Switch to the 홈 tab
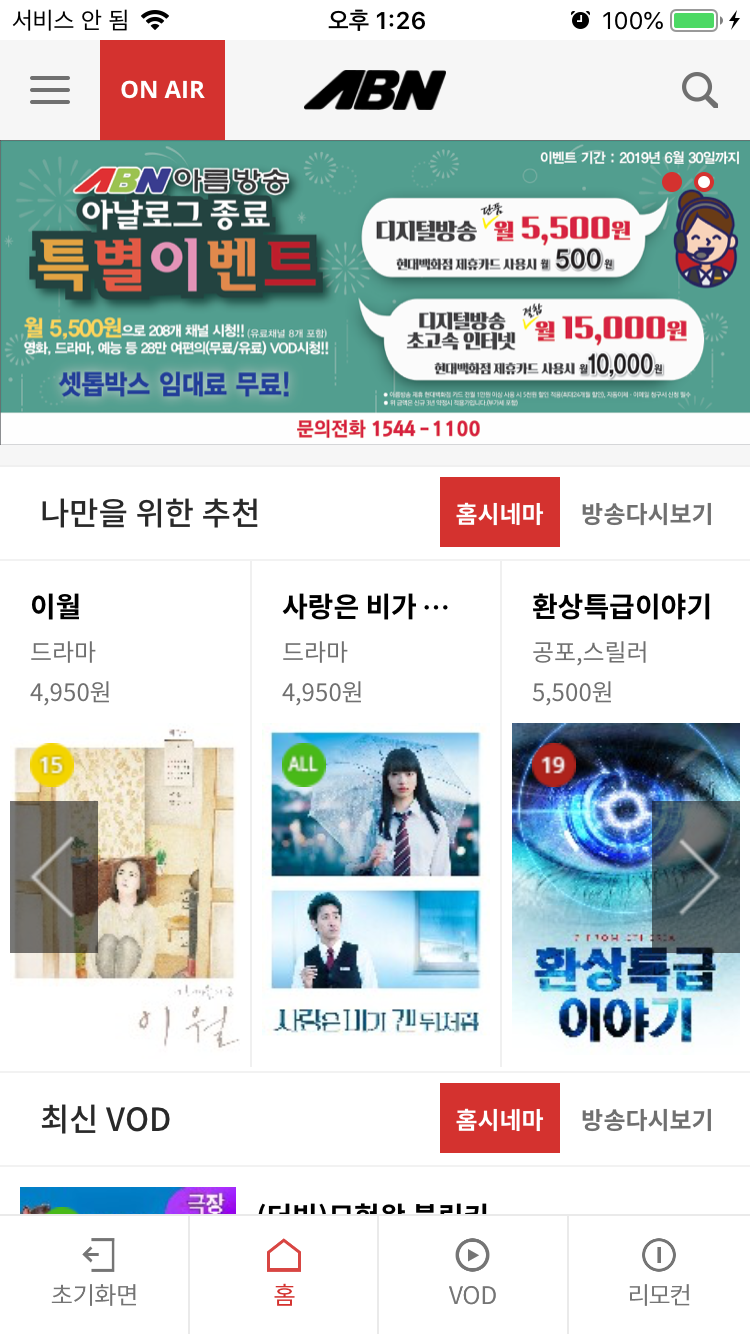Image resolution: width=750 pixels, height=1334 pixels. point(284,1274)
